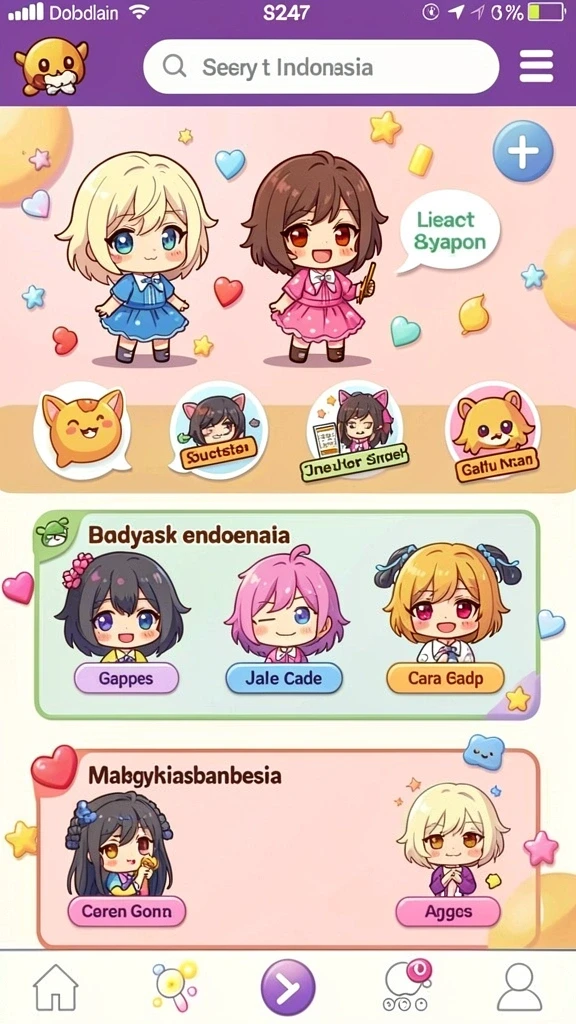Viewport: 576px width, 1024px height.
Task: Select the Gappes button
Action: tap(126, 678)
